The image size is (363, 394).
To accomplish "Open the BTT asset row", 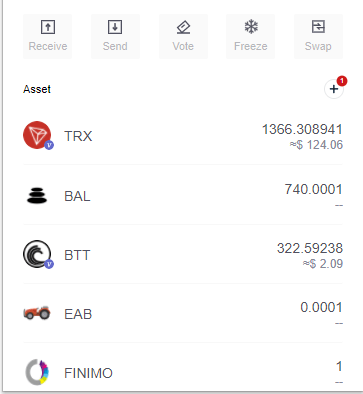I will click(x=183, y=255).
